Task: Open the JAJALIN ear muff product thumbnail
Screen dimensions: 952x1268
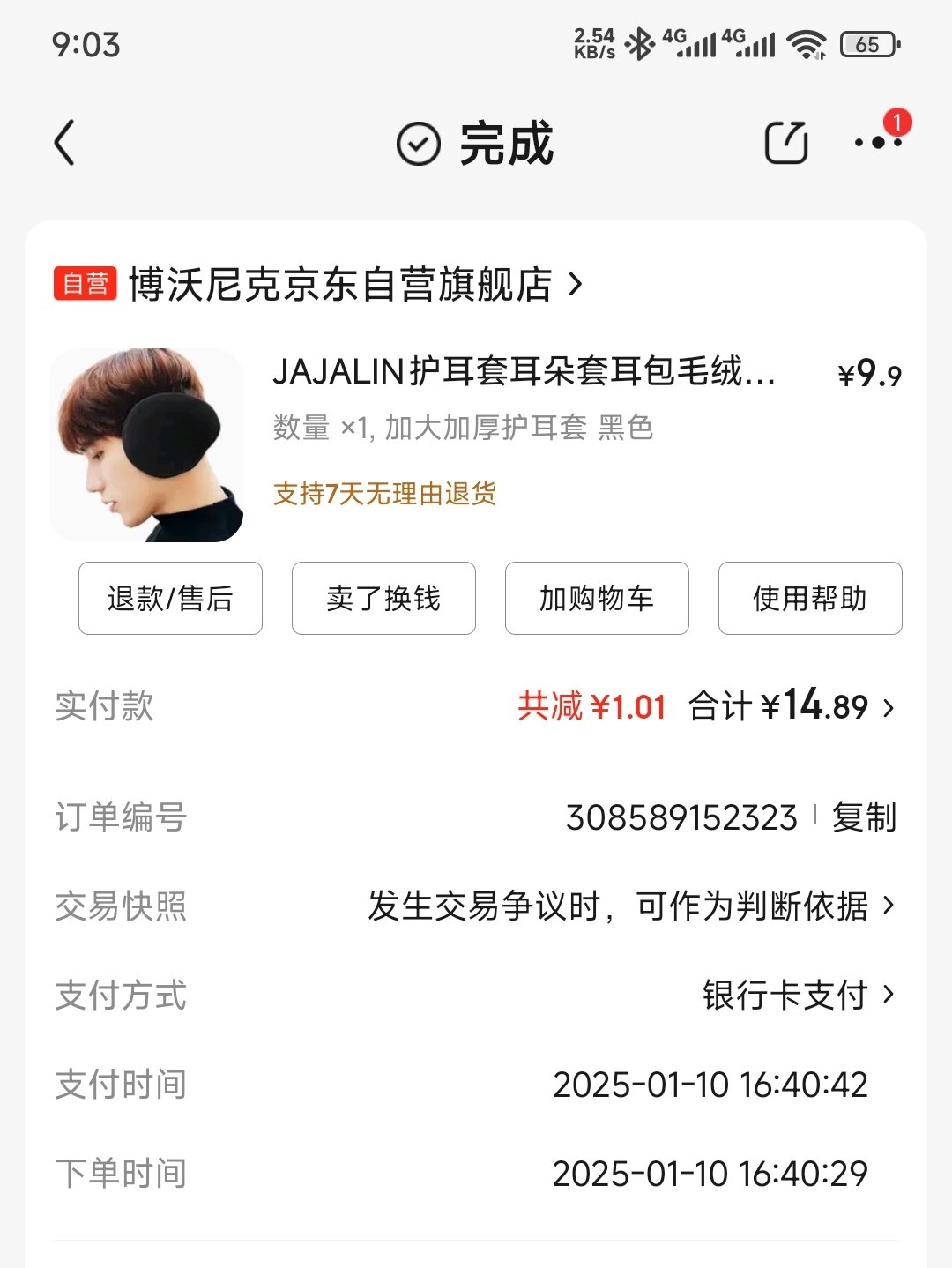Action: click(x=146, y=445)
